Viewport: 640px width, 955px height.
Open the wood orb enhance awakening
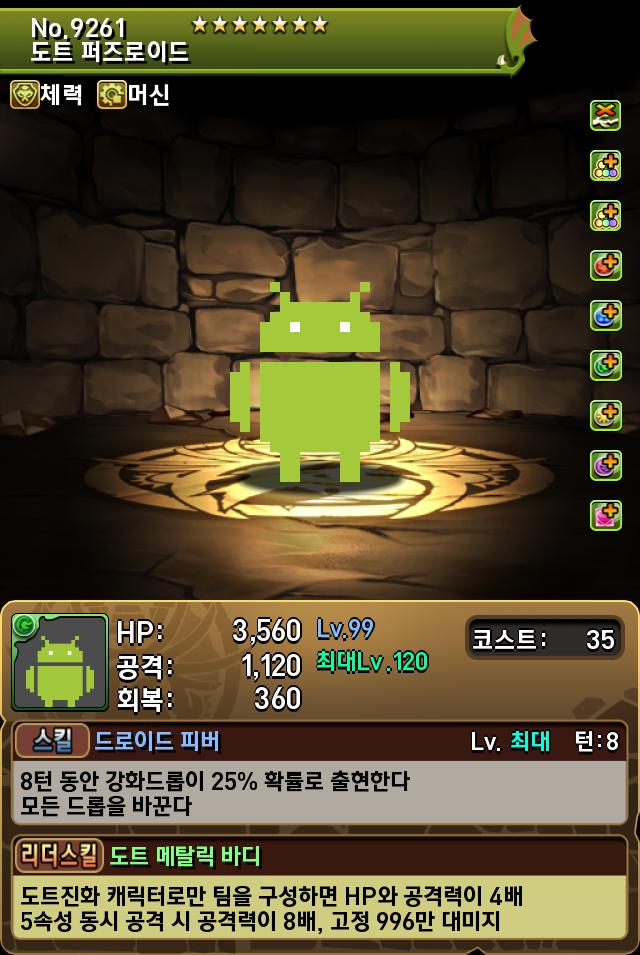605,365
